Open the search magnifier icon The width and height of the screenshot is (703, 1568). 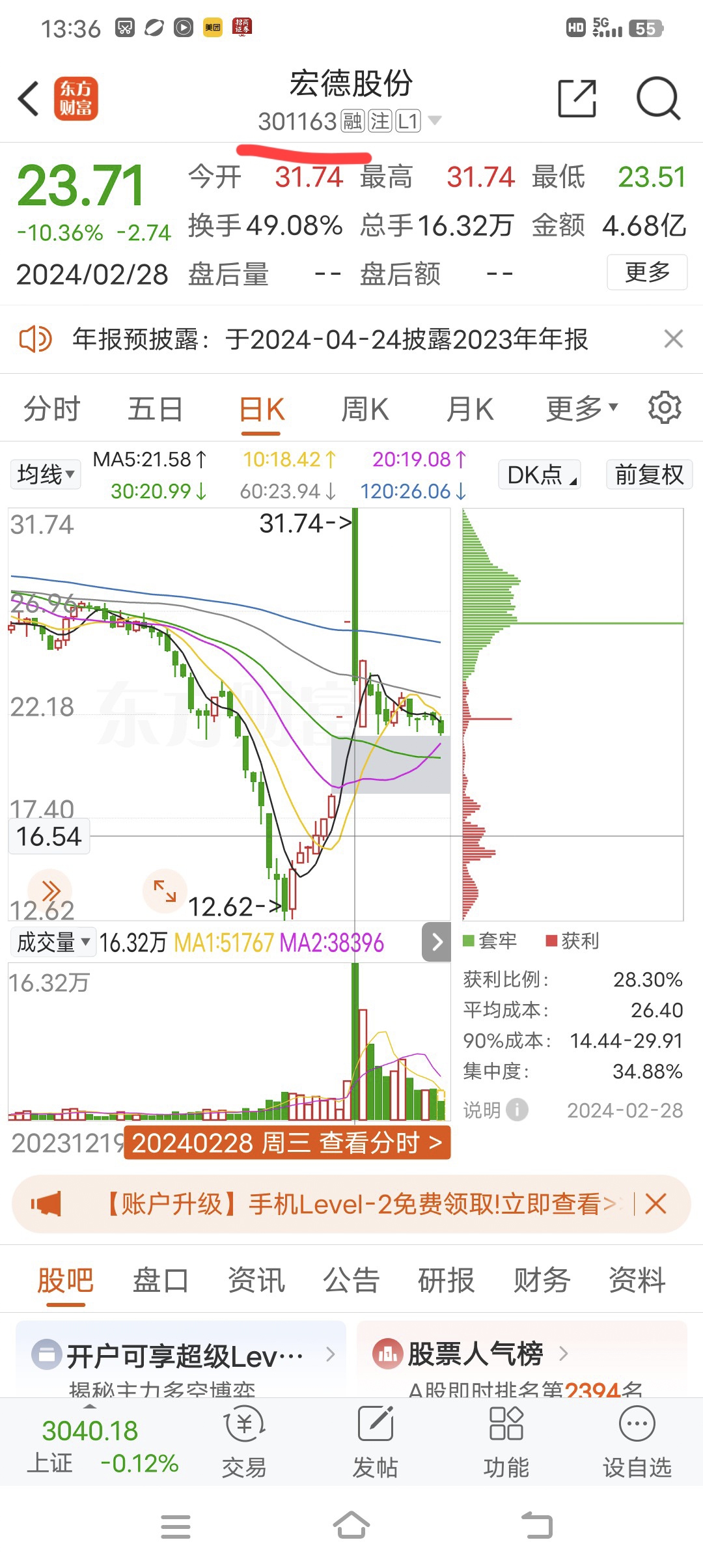pos(657,98)
